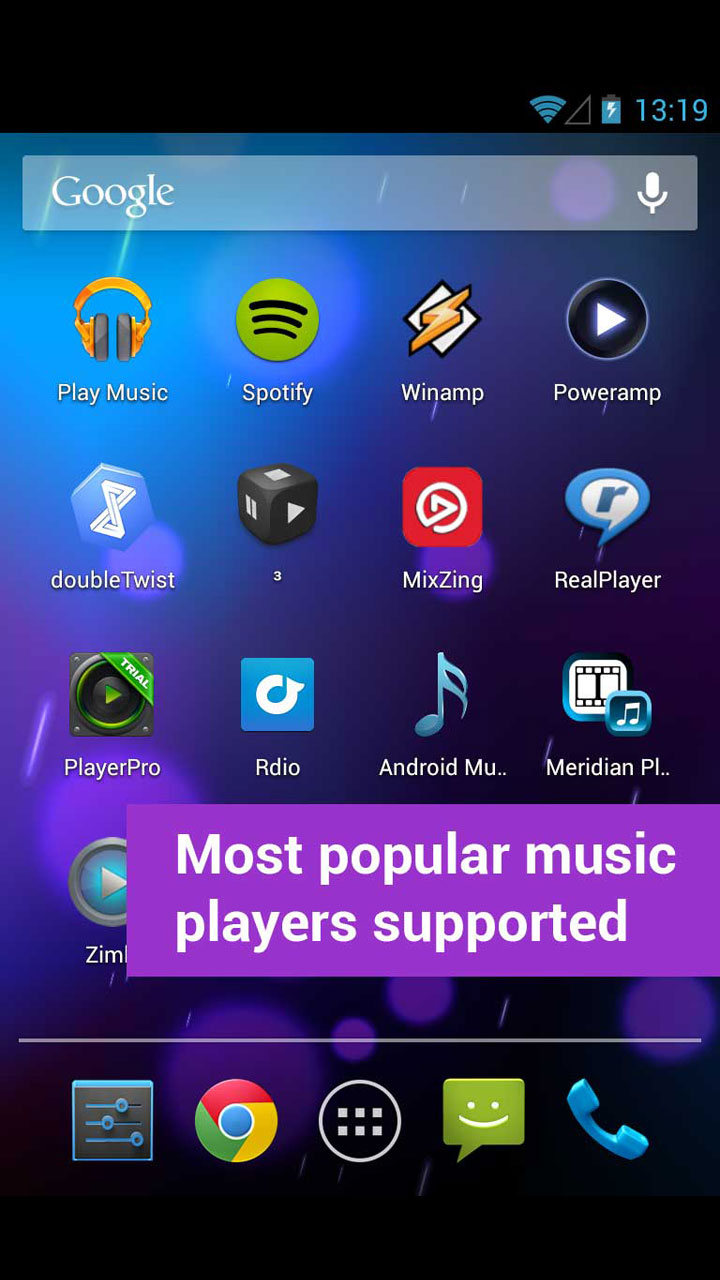Launch Spotify
Viewport: 720px width, 1280px height.
click(x=277, y=321)
